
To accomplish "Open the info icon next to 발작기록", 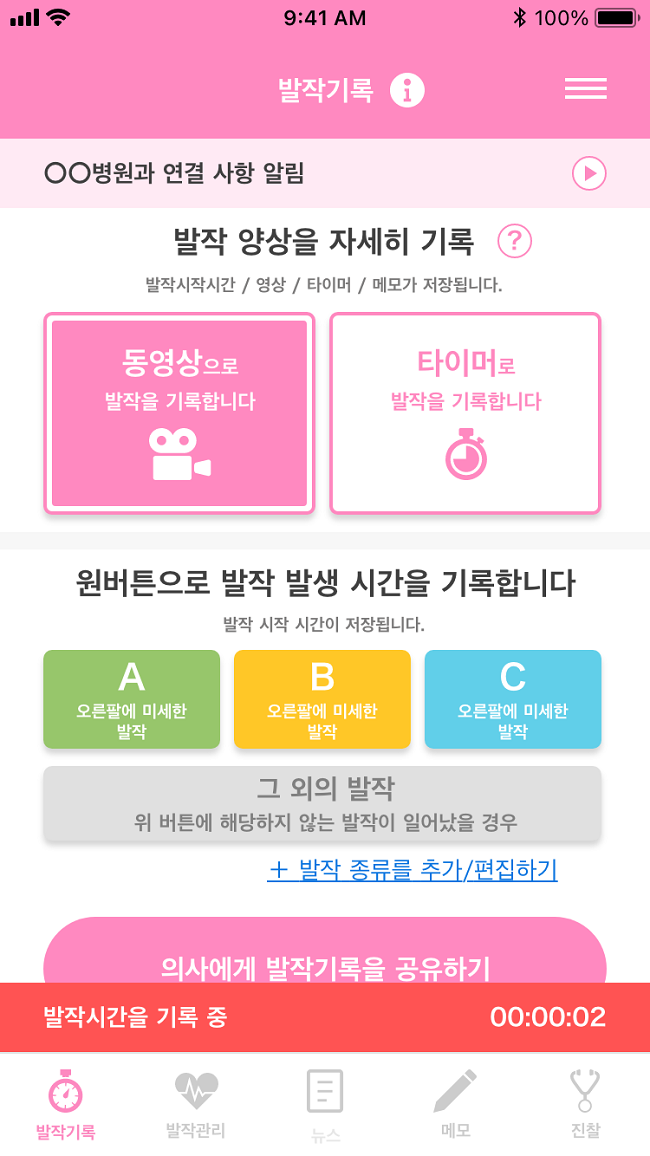I will pyautogui.click(x=407, y=90).
